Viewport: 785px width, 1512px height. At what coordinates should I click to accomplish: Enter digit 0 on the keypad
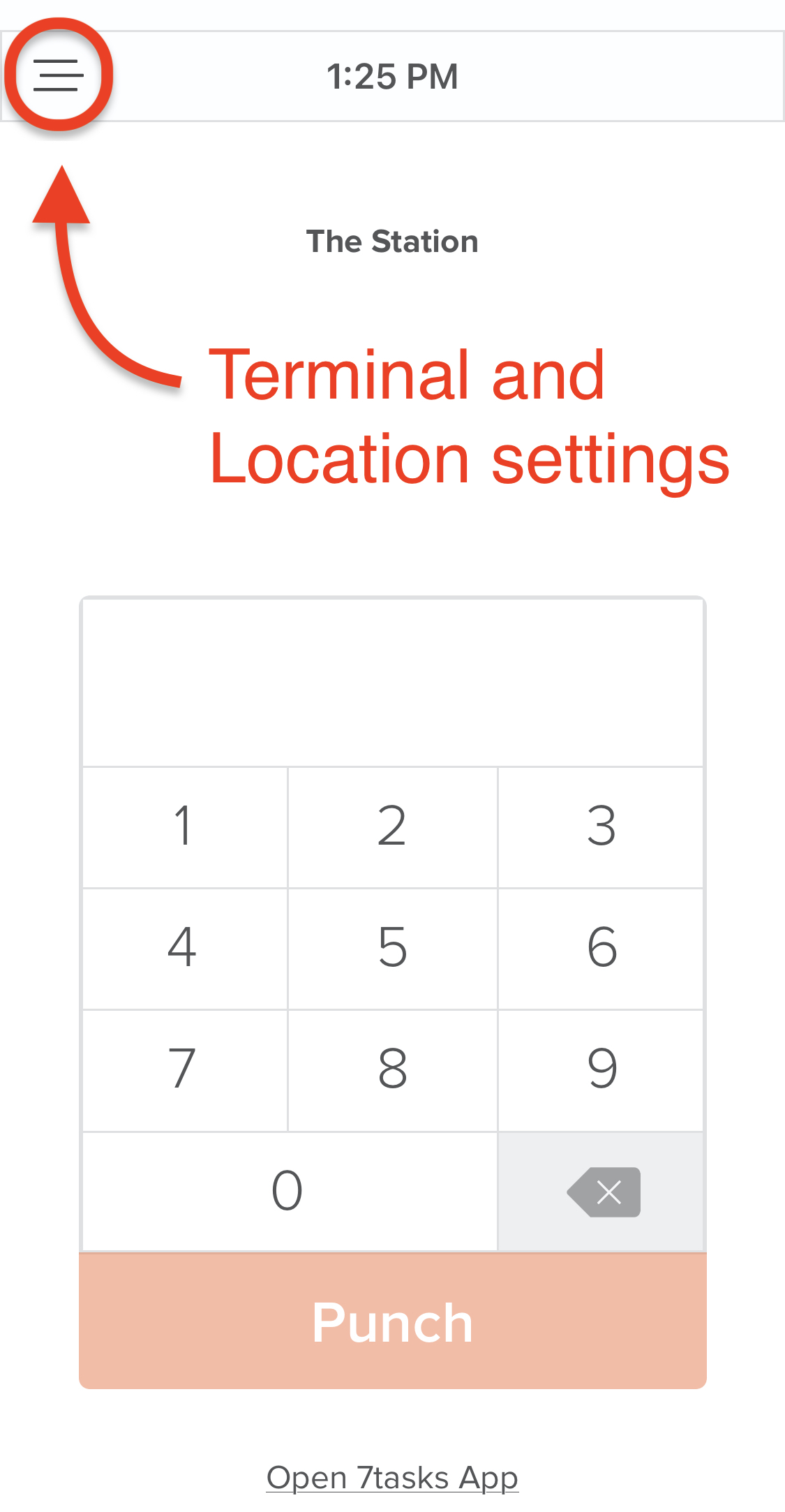pos(288,1191)
